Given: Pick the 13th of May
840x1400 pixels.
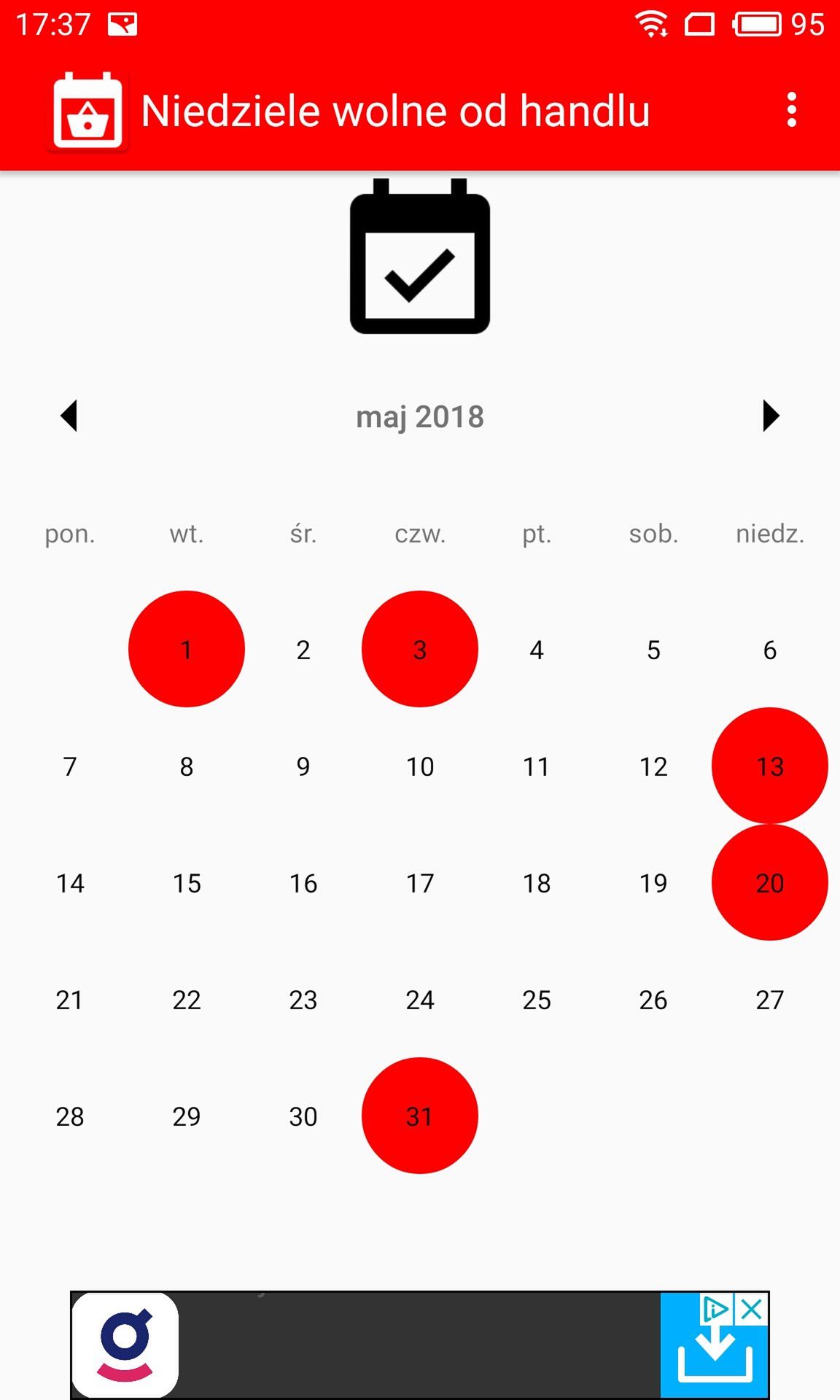Looking at the screenshot, I should point(770,766).
